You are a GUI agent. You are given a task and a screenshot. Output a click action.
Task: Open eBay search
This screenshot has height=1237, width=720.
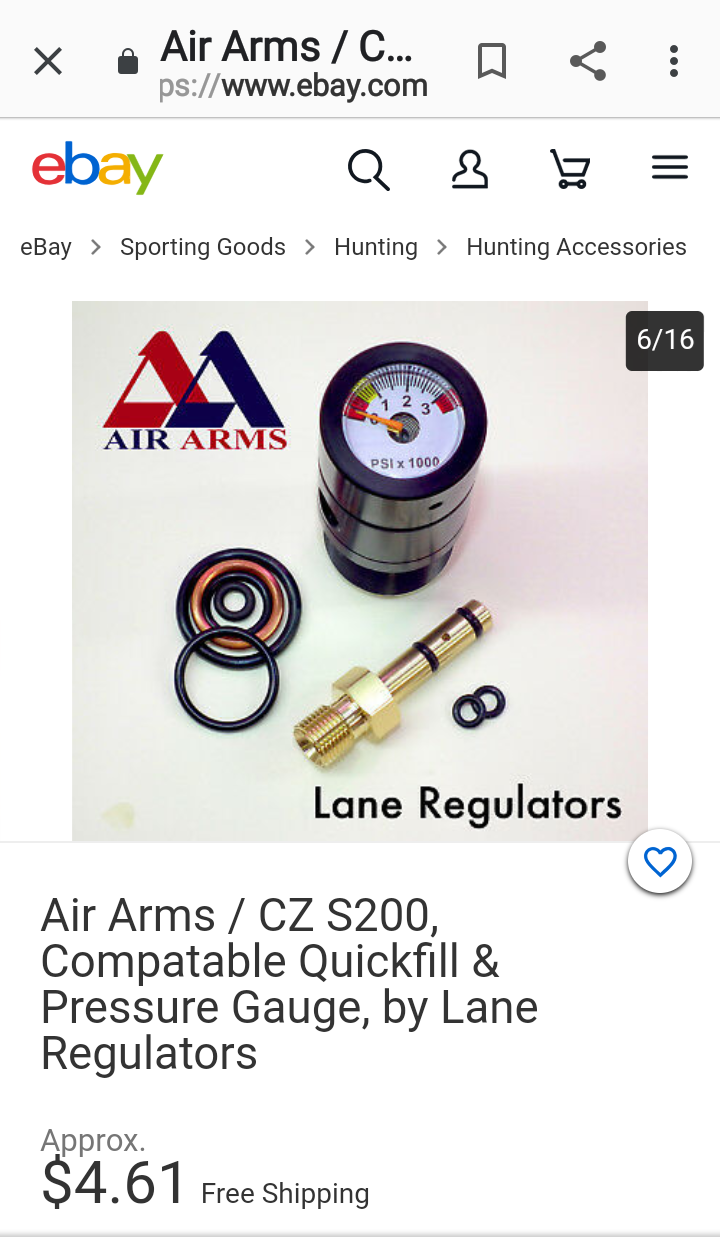click(368, 169)
